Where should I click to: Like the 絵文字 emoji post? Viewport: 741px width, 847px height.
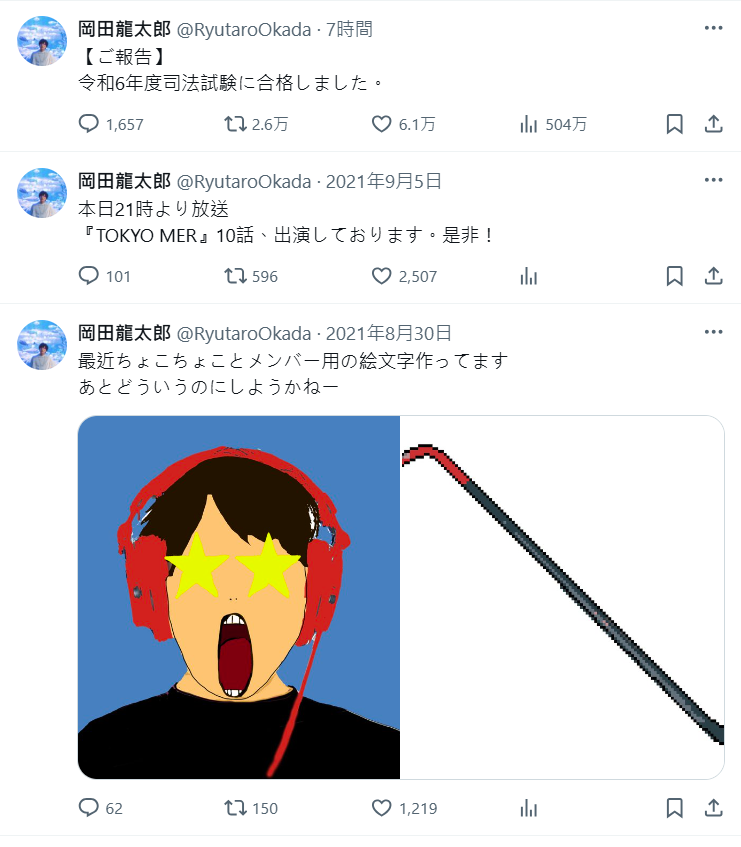click(382, 808)
